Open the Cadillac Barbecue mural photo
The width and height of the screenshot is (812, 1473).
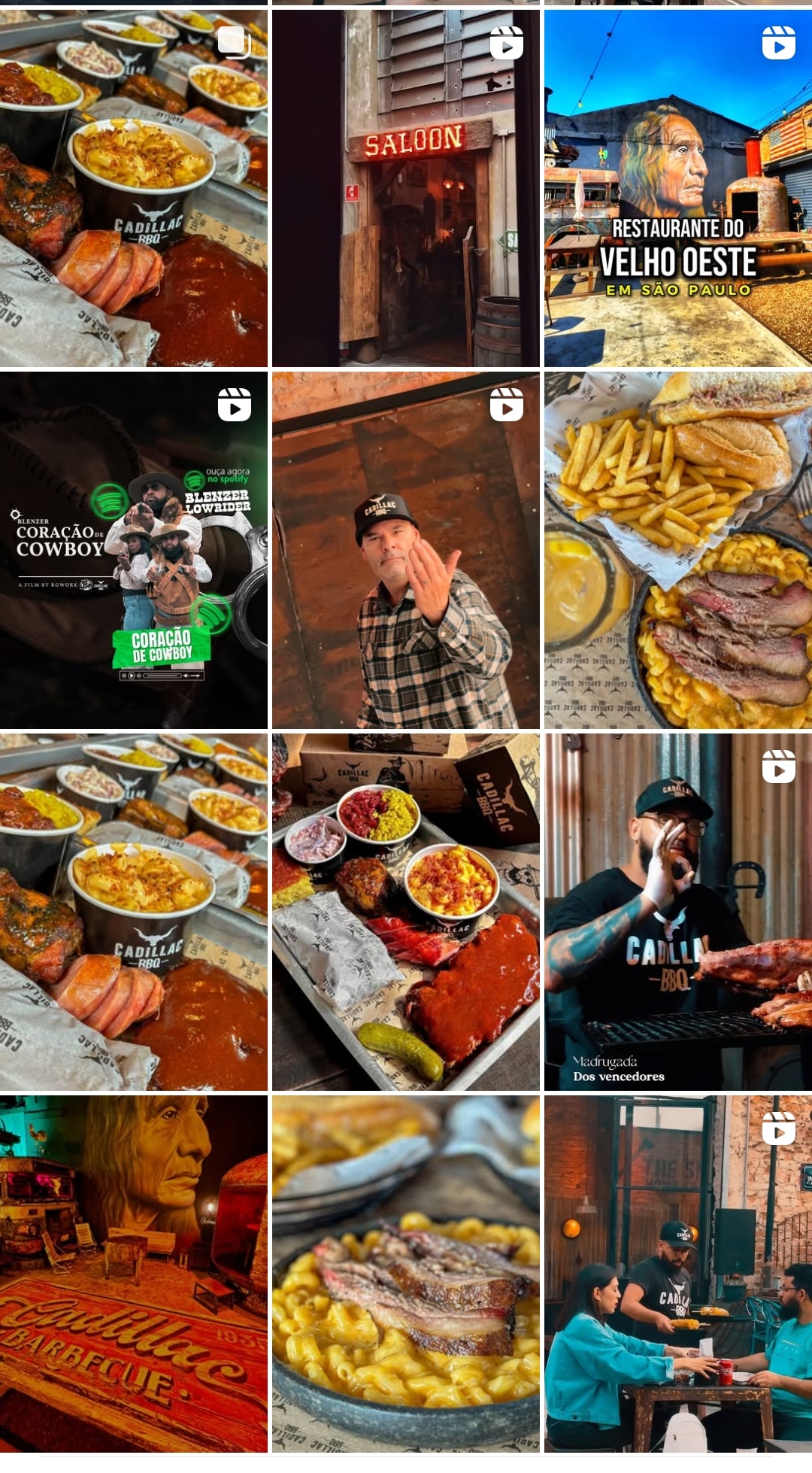click(x=134, y=1274)
